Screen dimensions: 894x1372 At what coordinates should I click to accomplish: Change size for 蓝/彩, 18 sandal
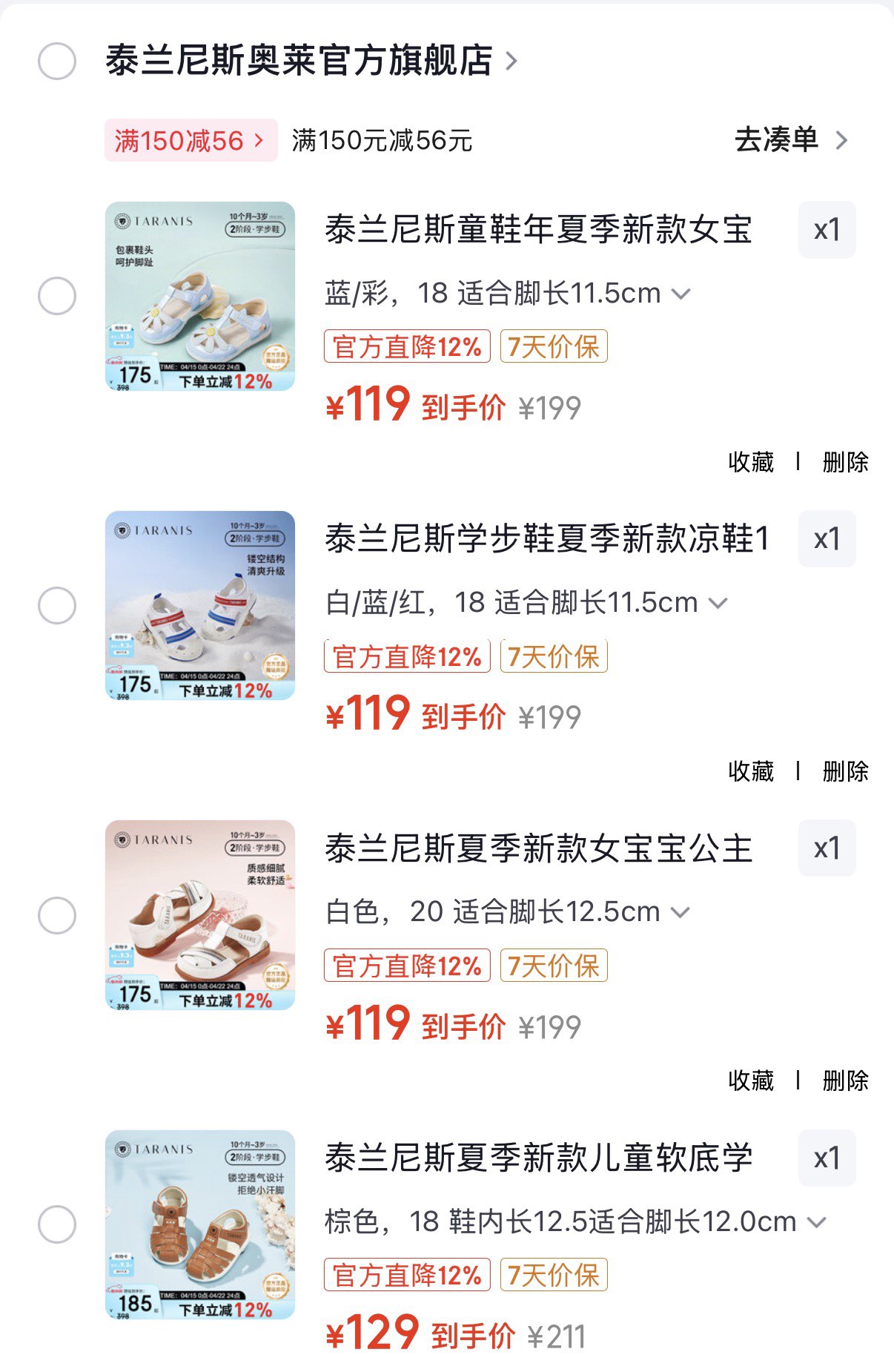point(507,294)
